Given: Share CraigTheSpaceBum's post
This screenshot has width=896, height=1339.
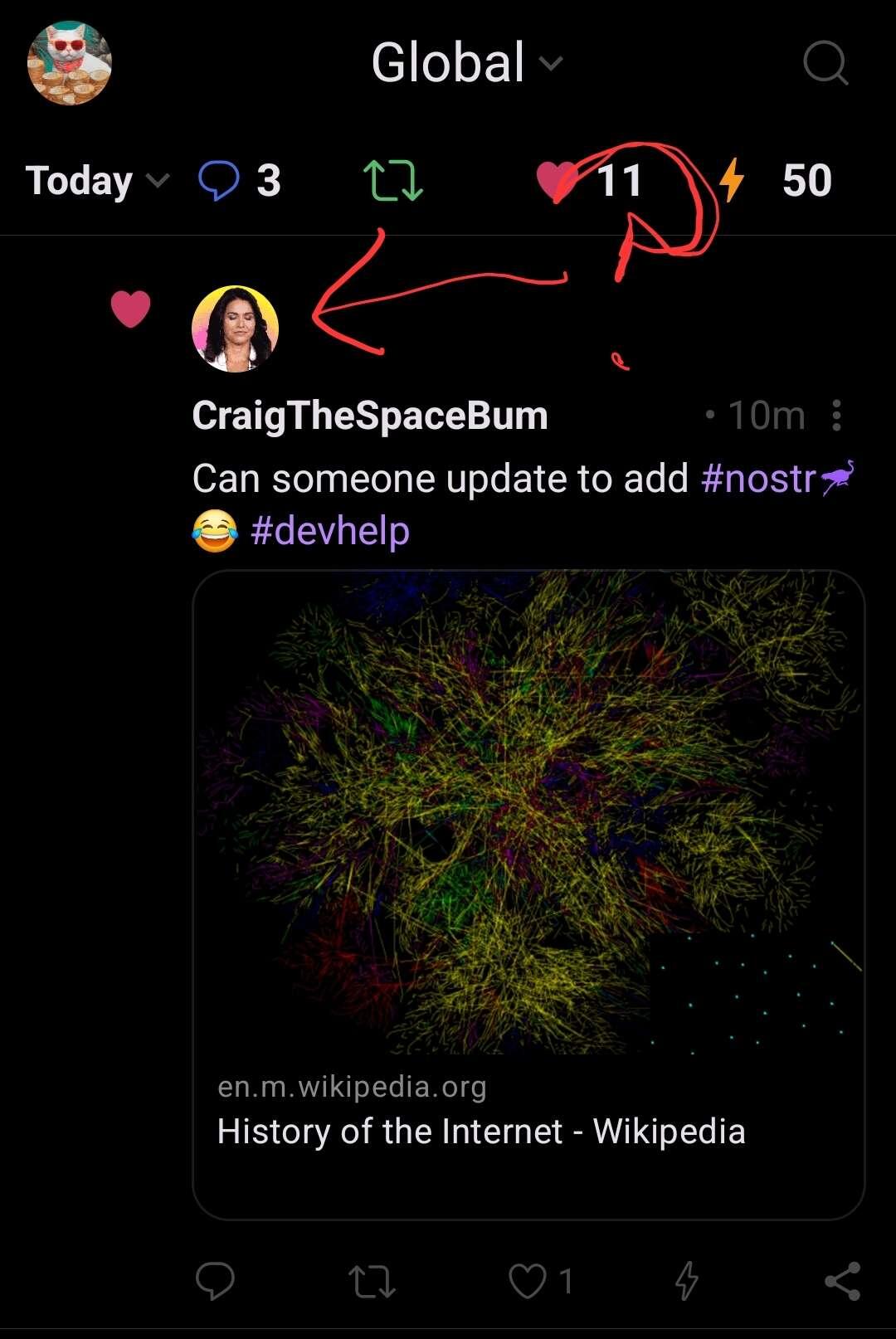Looking at the screenshot, I should point(842,1280).
